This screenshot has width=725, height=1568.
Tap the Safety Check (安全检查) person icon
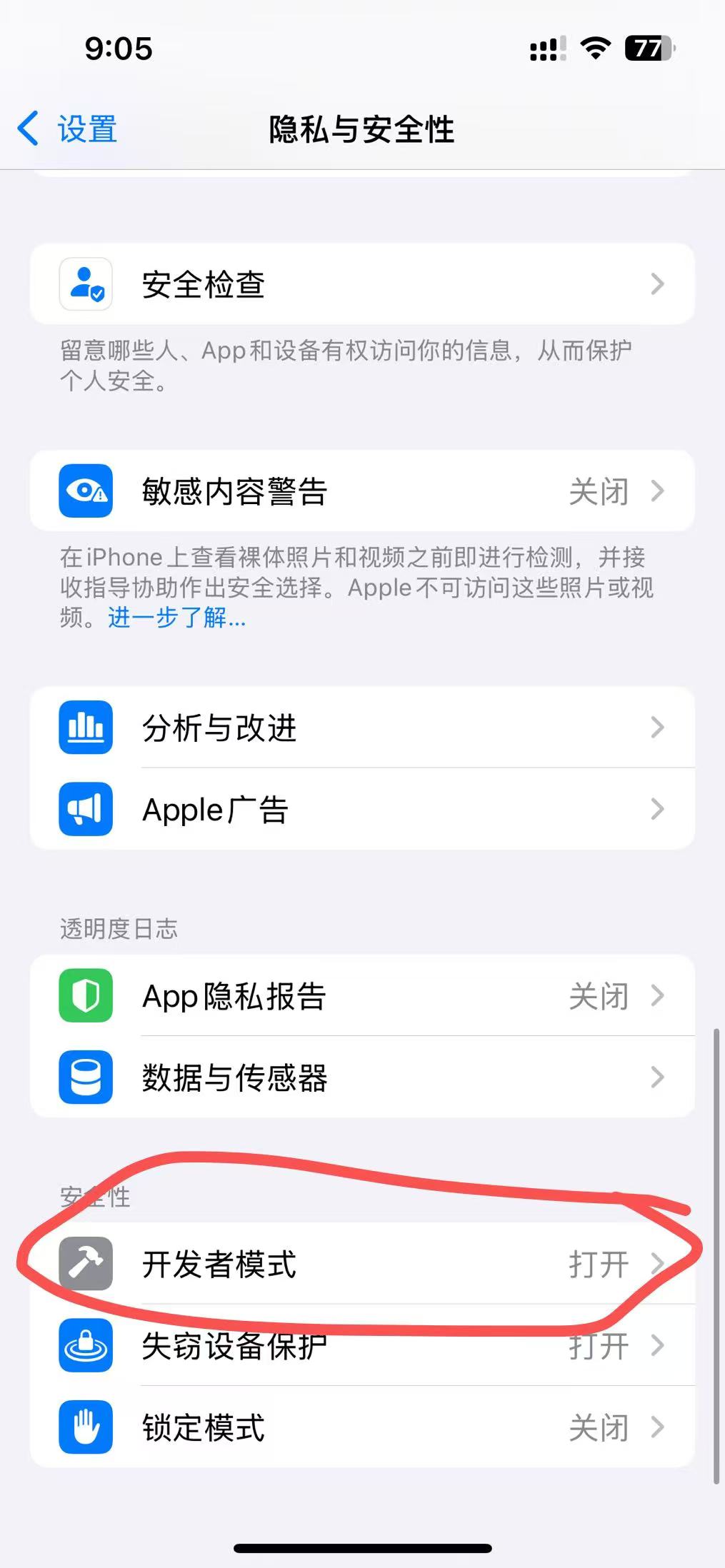coord(86,283)
